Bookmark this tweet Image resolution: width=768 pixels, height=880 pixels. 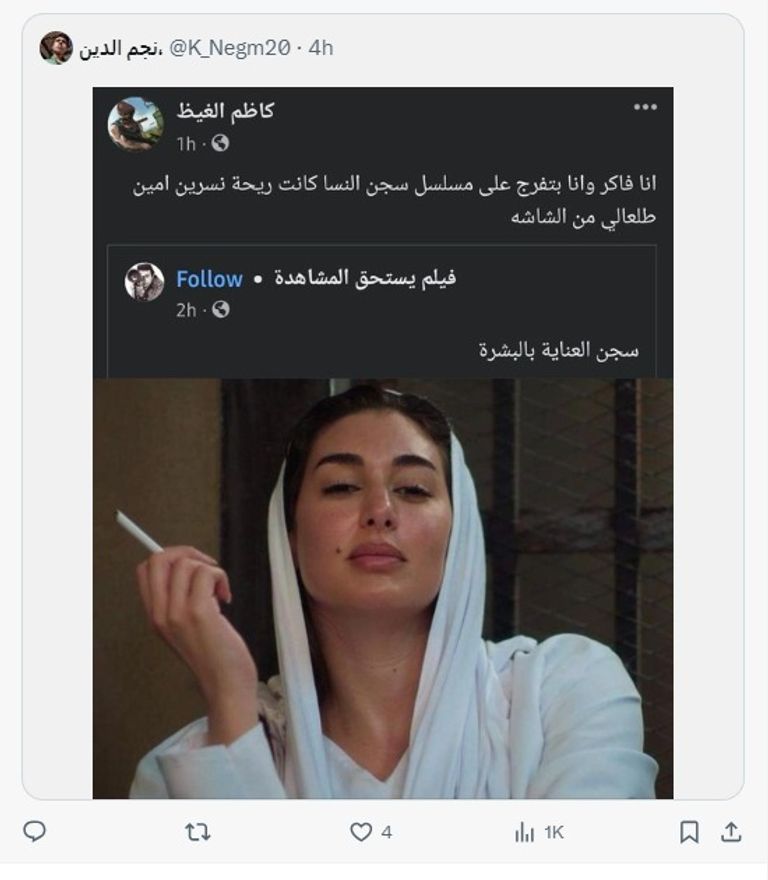click(x=689, y=831)
